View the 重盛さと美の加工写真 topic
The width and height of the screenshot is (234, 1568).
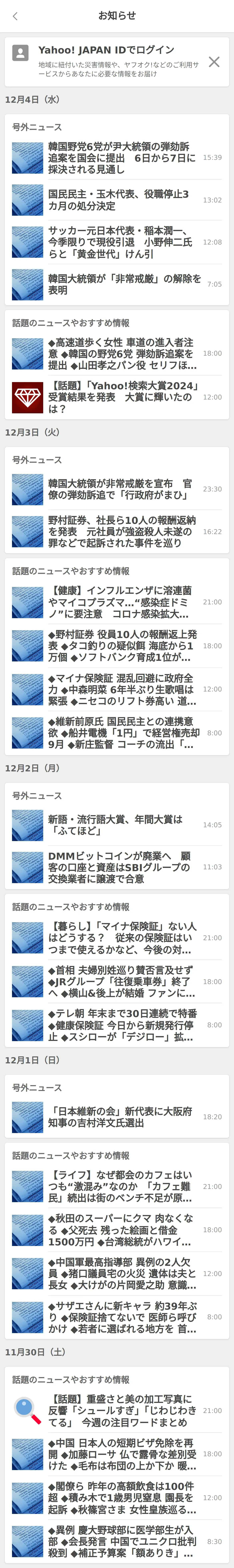coord(122,1410)
